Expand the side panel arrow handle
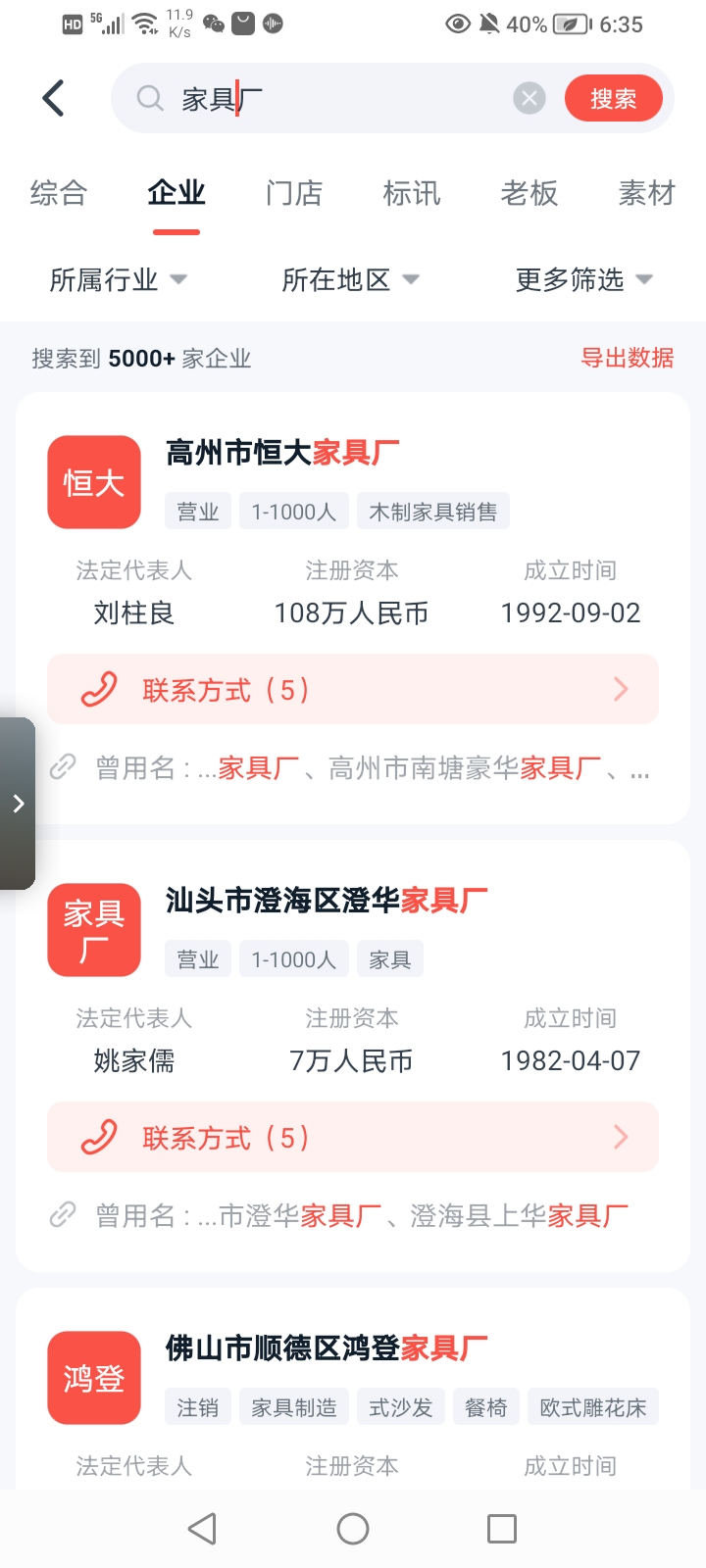 tap(18, 804)
